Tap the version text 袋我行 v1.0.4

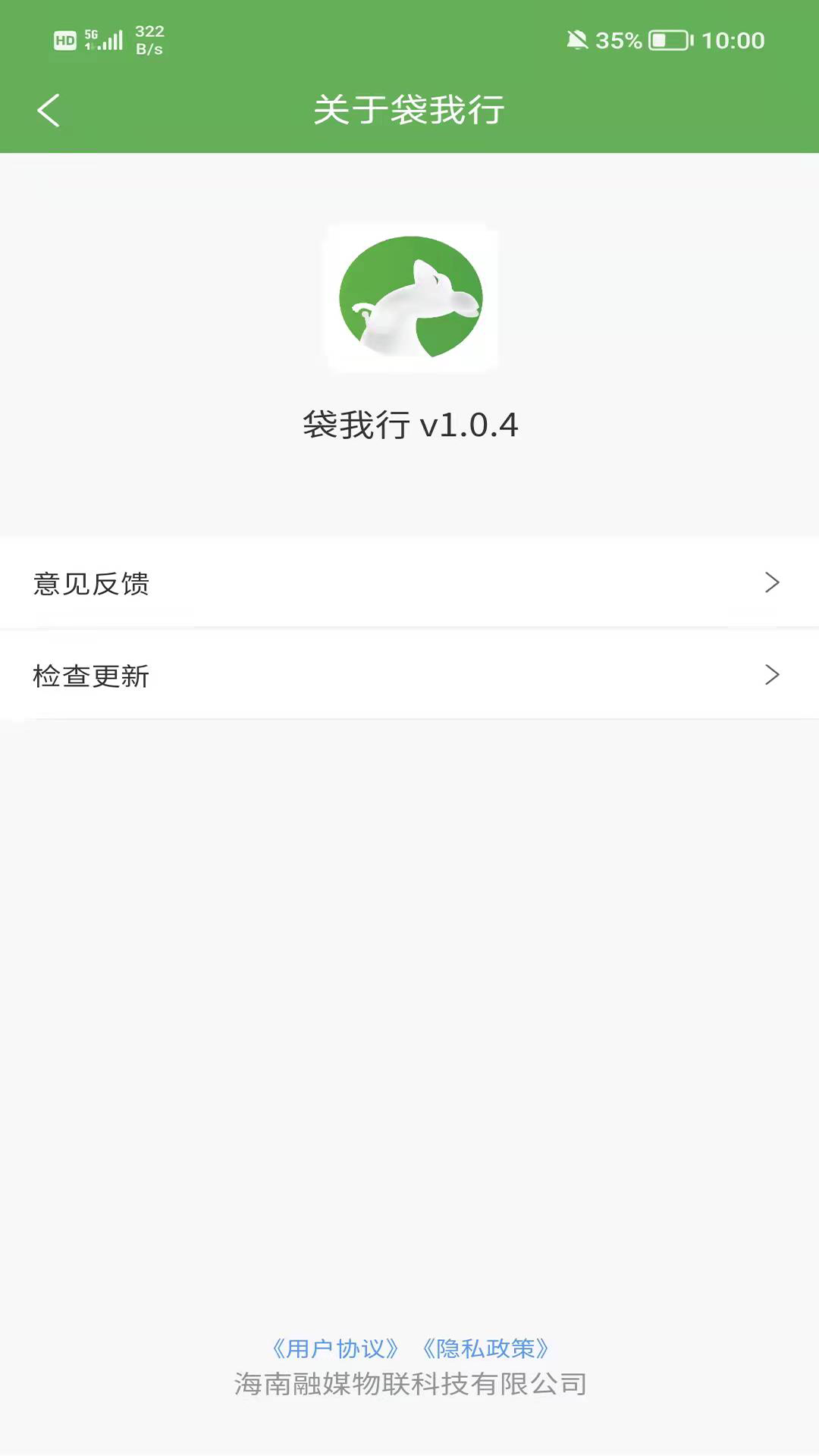click(x=409, y=425)
